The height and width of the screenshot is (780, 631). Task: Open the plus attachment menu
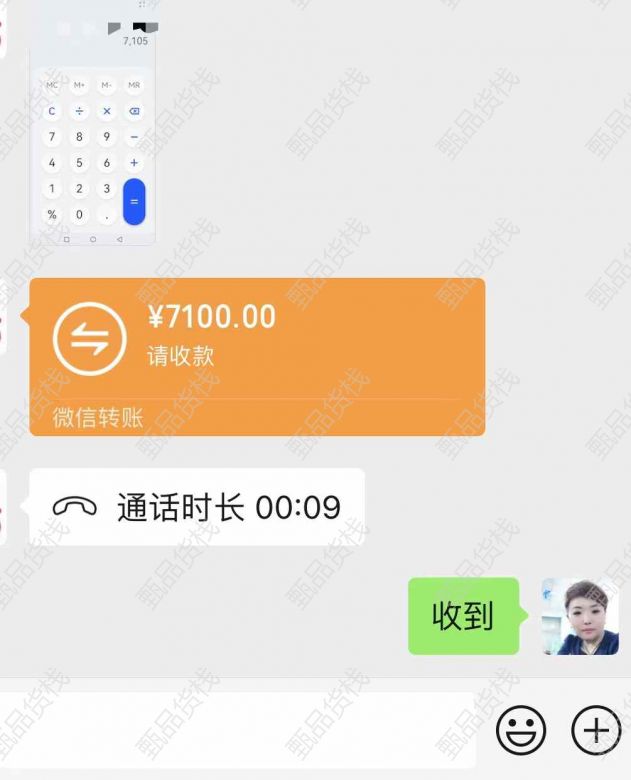[595, 731]
